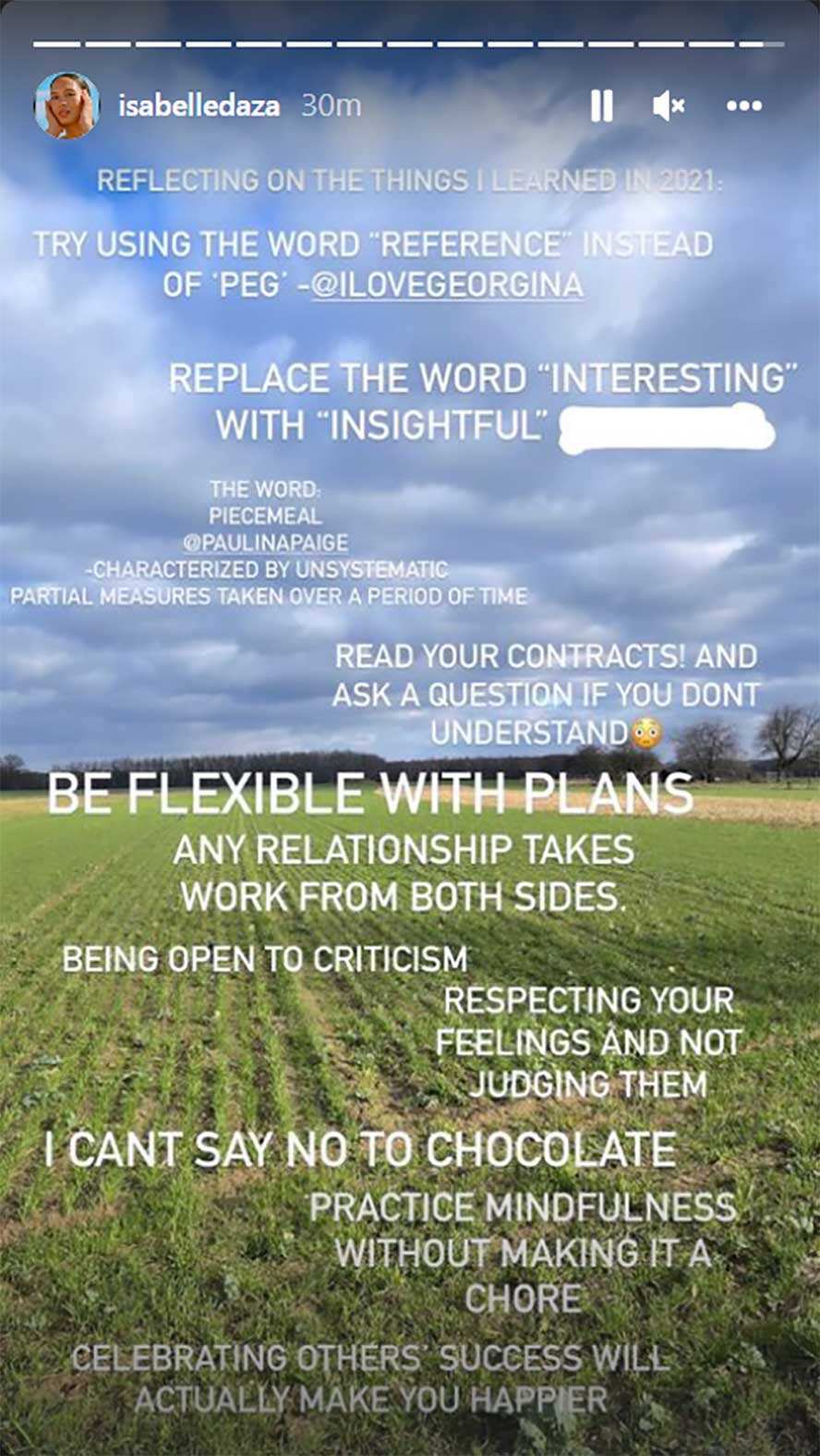Unmute the story sound
This screenshot has width=820, height=1456.
[x=669, y=106]
